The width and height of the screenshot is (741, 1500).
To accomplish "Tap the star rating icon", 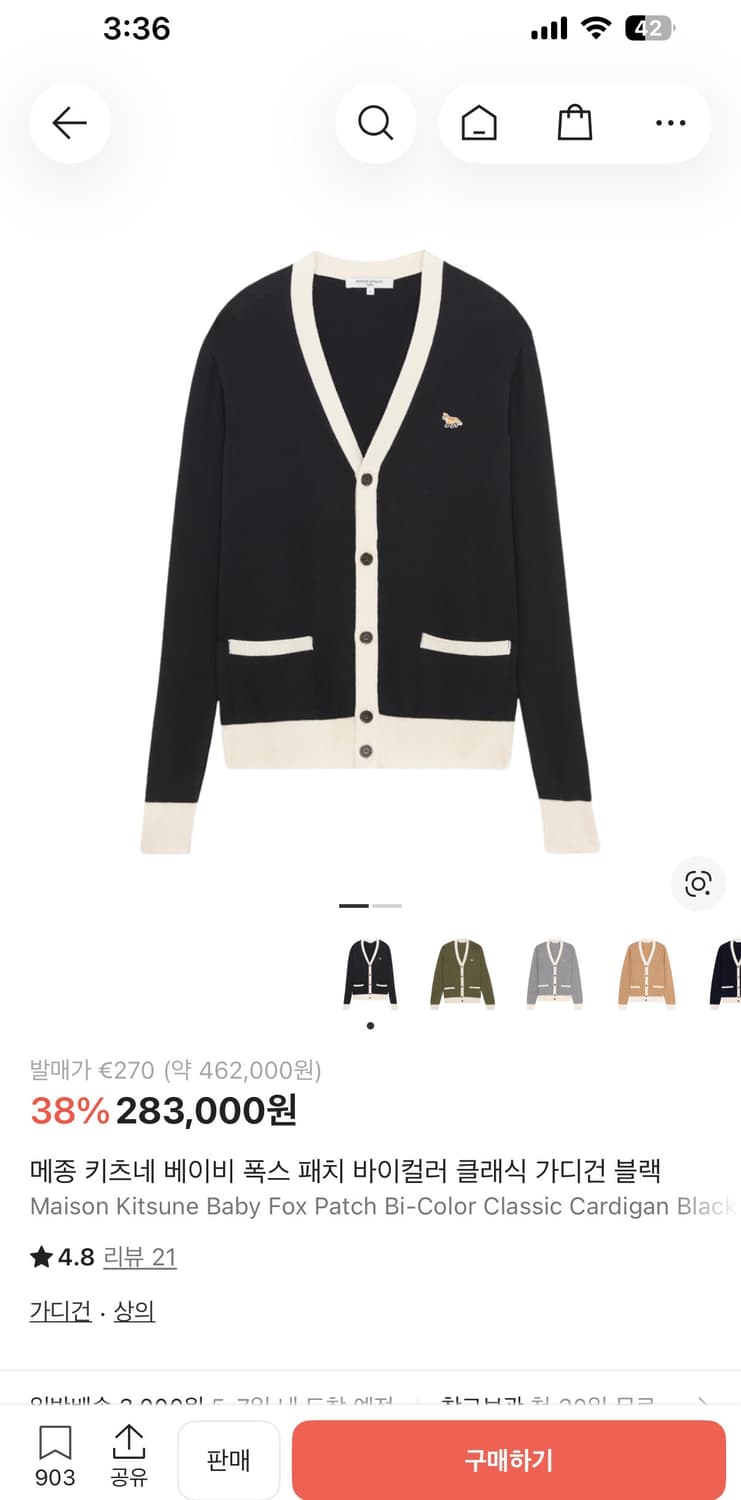I will point(38,1257).
